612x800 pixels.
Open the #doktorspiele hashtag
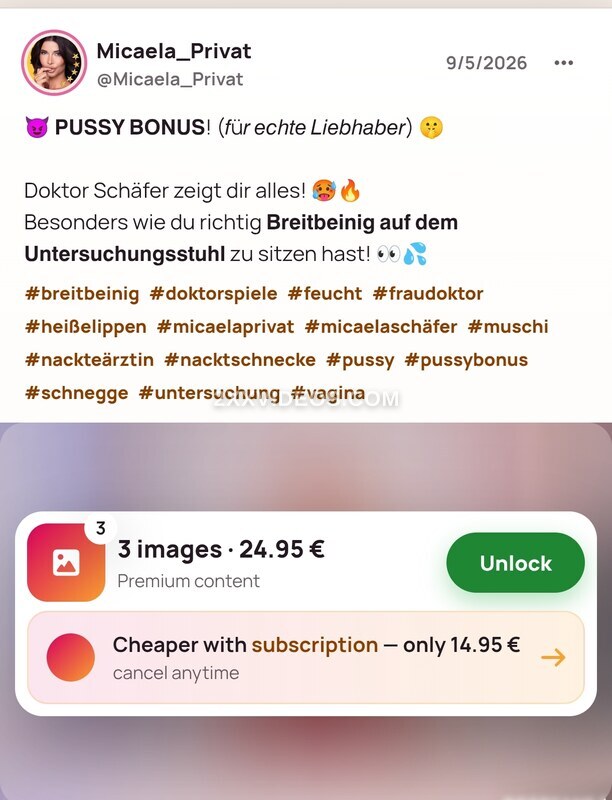point(214,294)
